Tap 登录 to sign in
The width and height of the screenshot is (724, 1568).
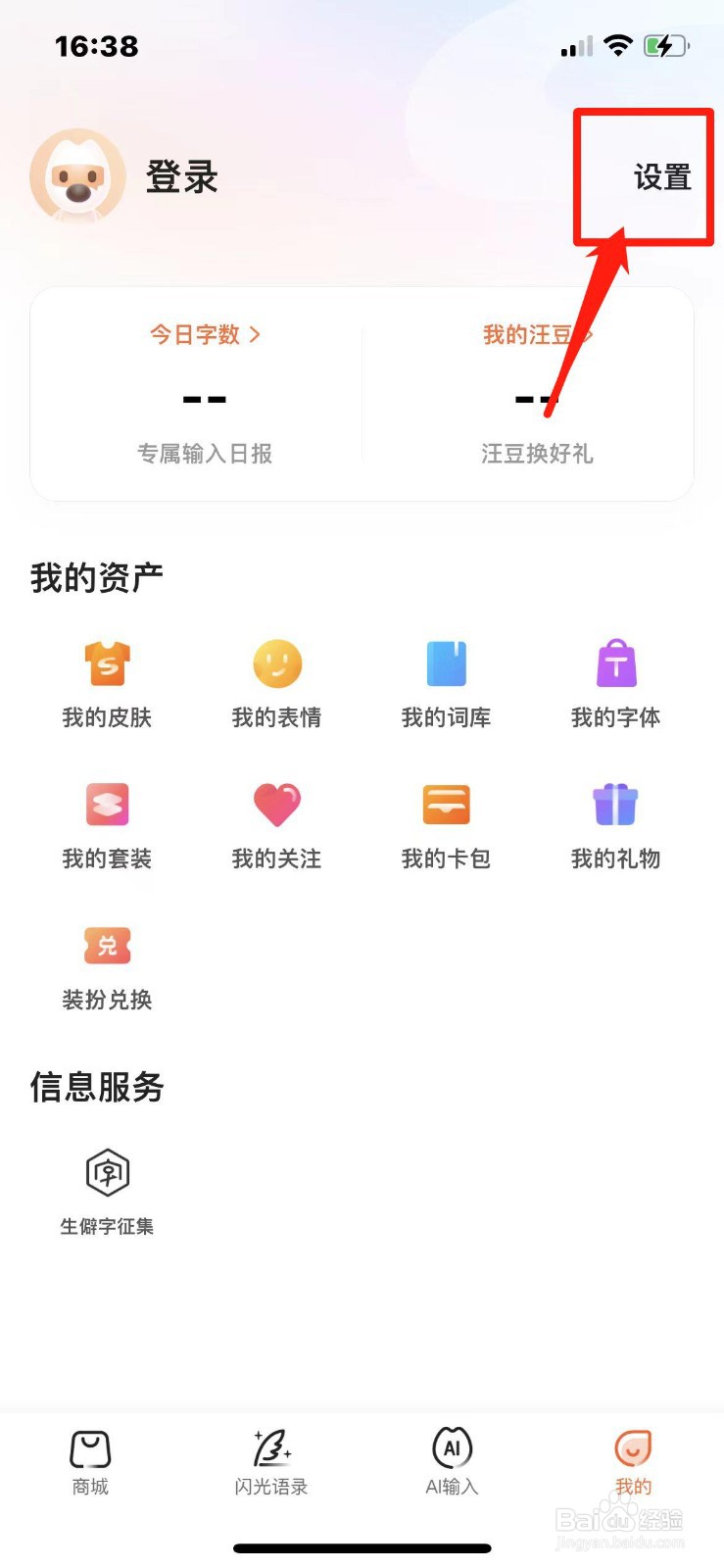pyautogui.click(x=181, y=177)
